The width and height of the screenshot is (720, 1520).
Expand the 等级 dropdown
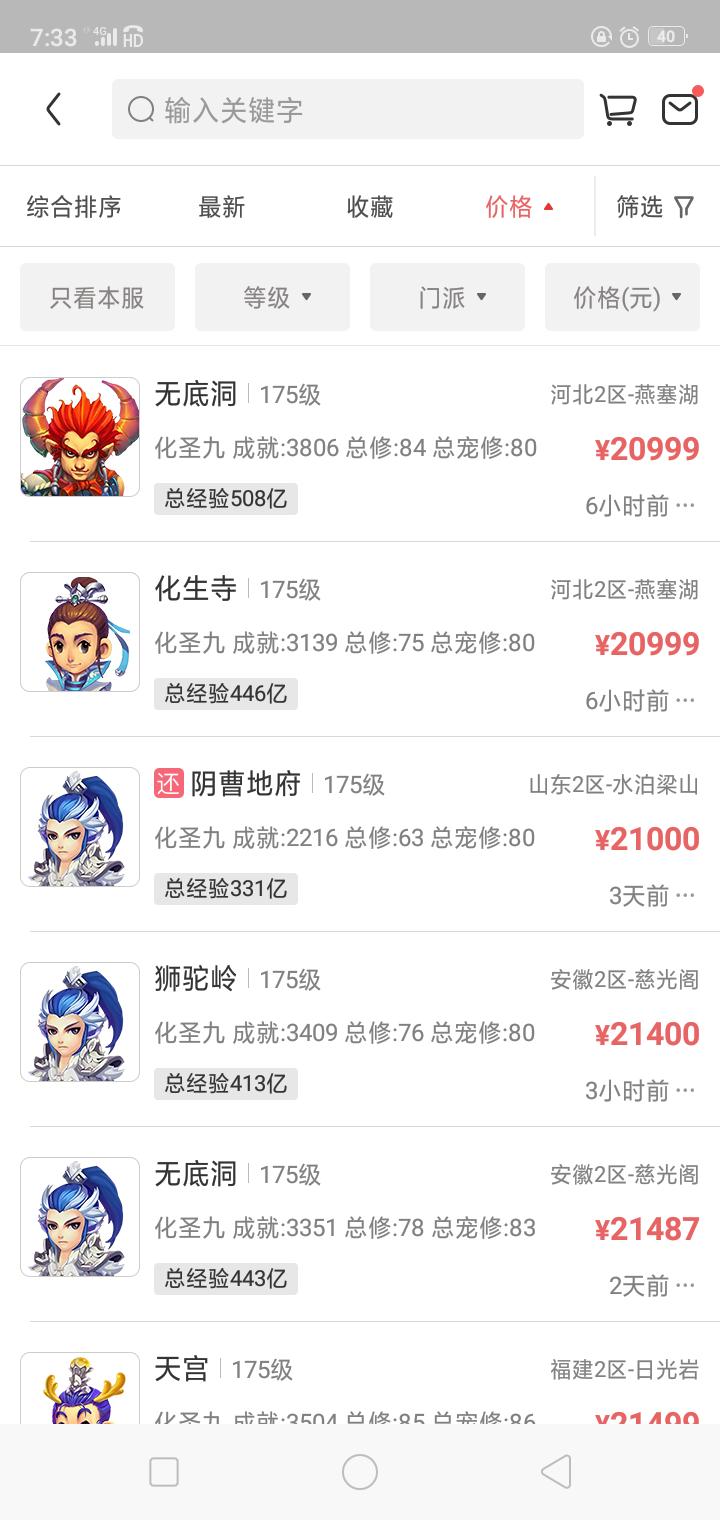tap(272, 297)
